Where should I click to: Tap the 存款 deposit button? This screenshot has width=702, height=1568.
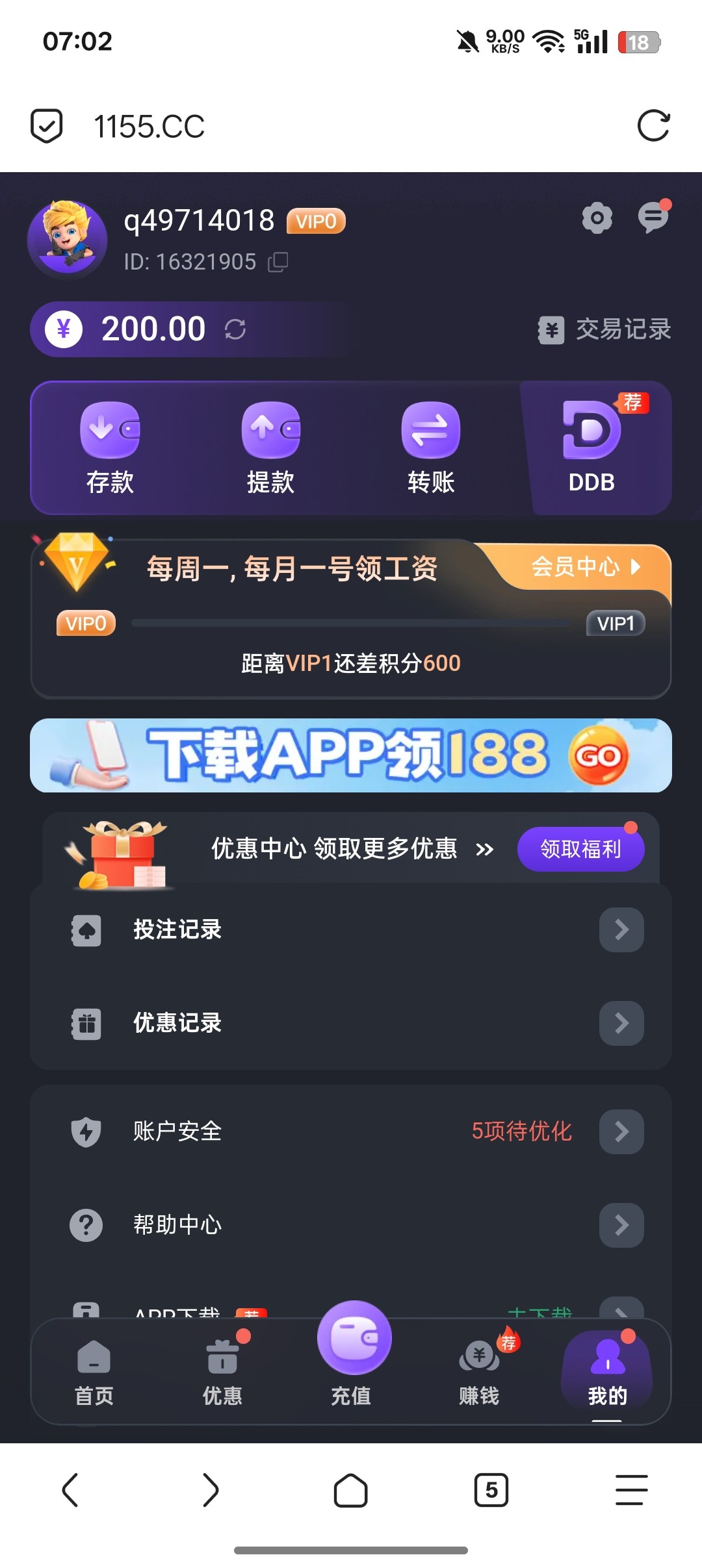pos(110,448)
